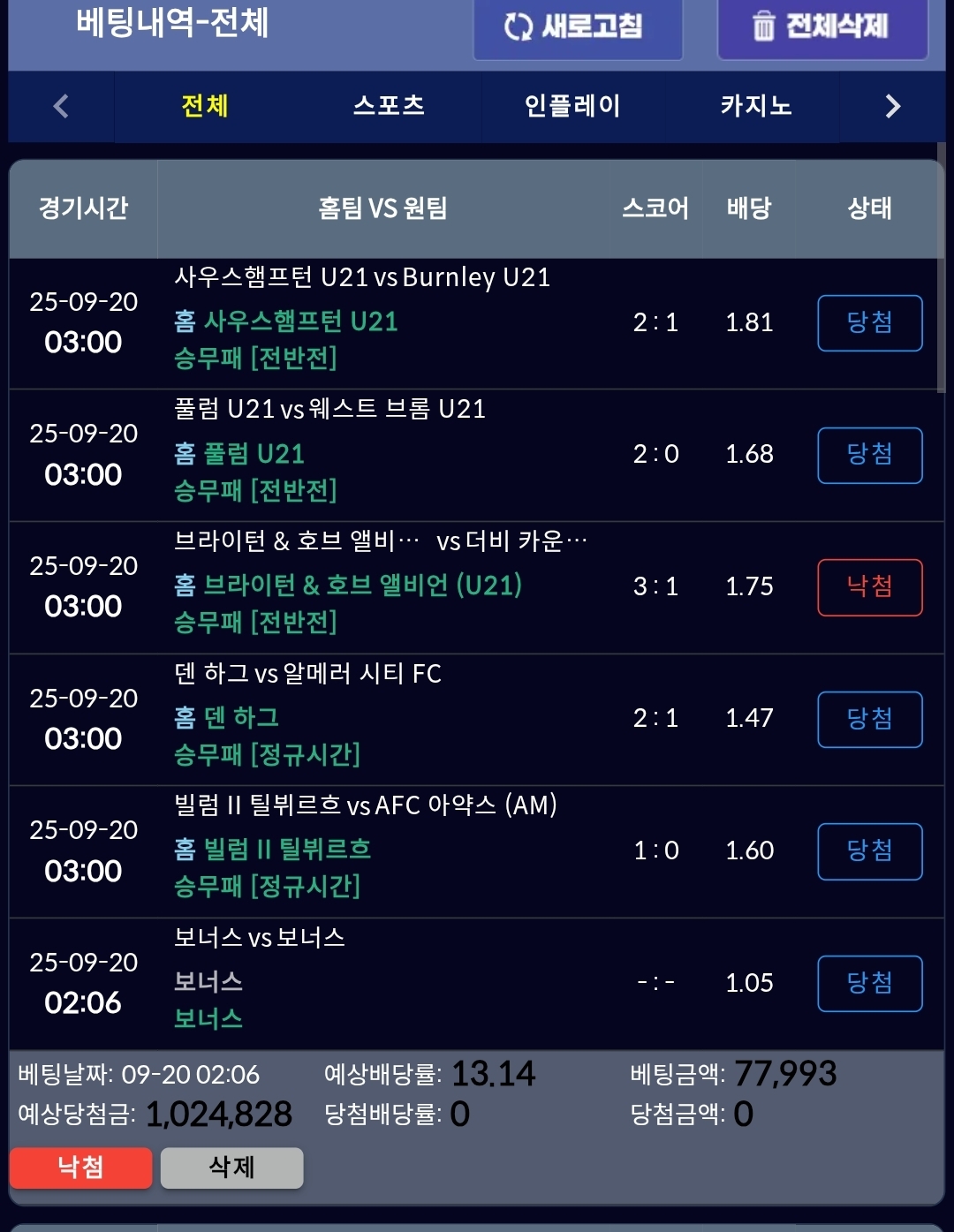Tap the 새로고침 refresh button
This screenshot has height=1232, width=954.
pyautogui.click(x=578, y=26)
